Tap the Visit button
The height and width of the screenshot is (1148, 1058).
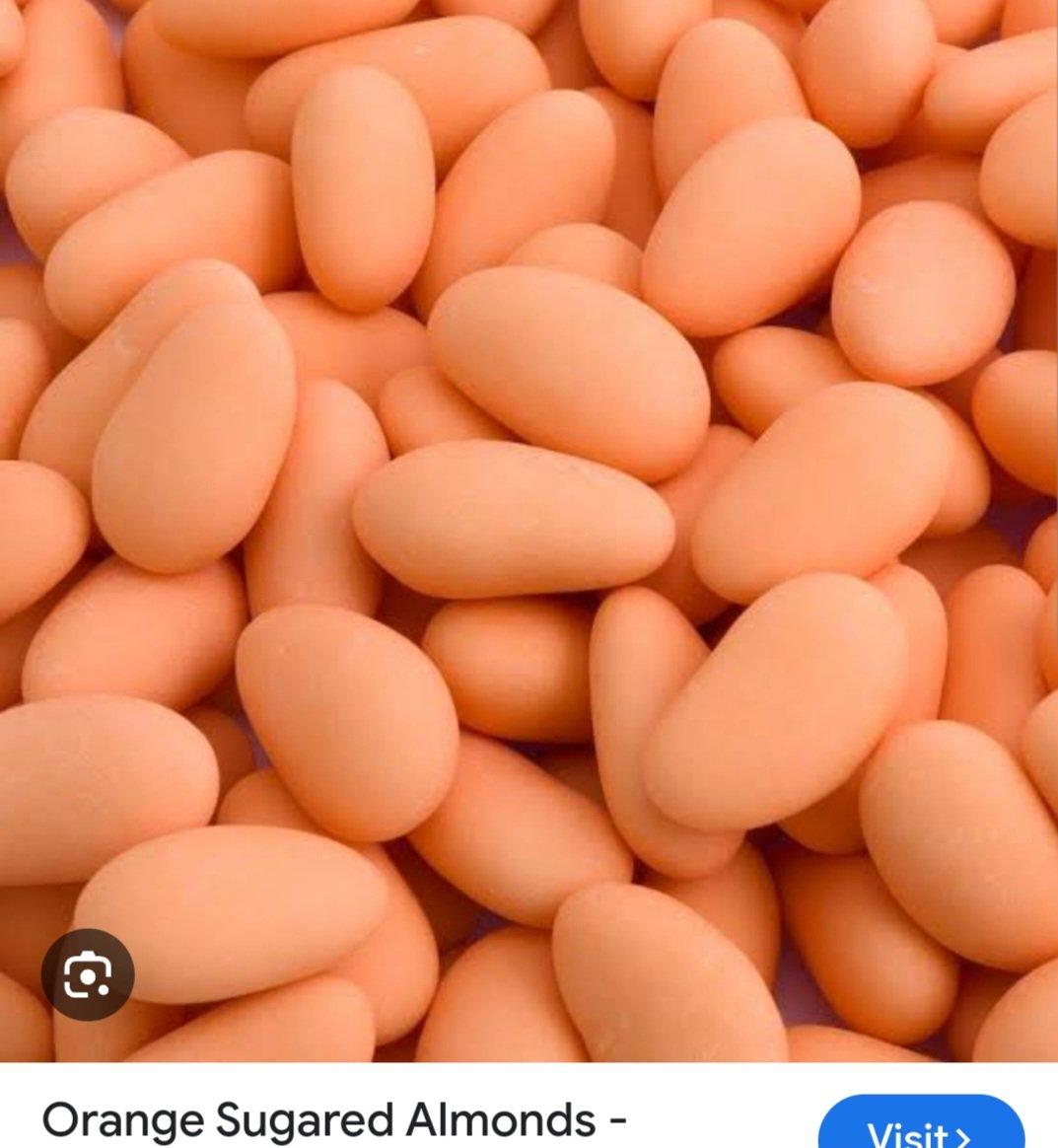coord(921,1127)
